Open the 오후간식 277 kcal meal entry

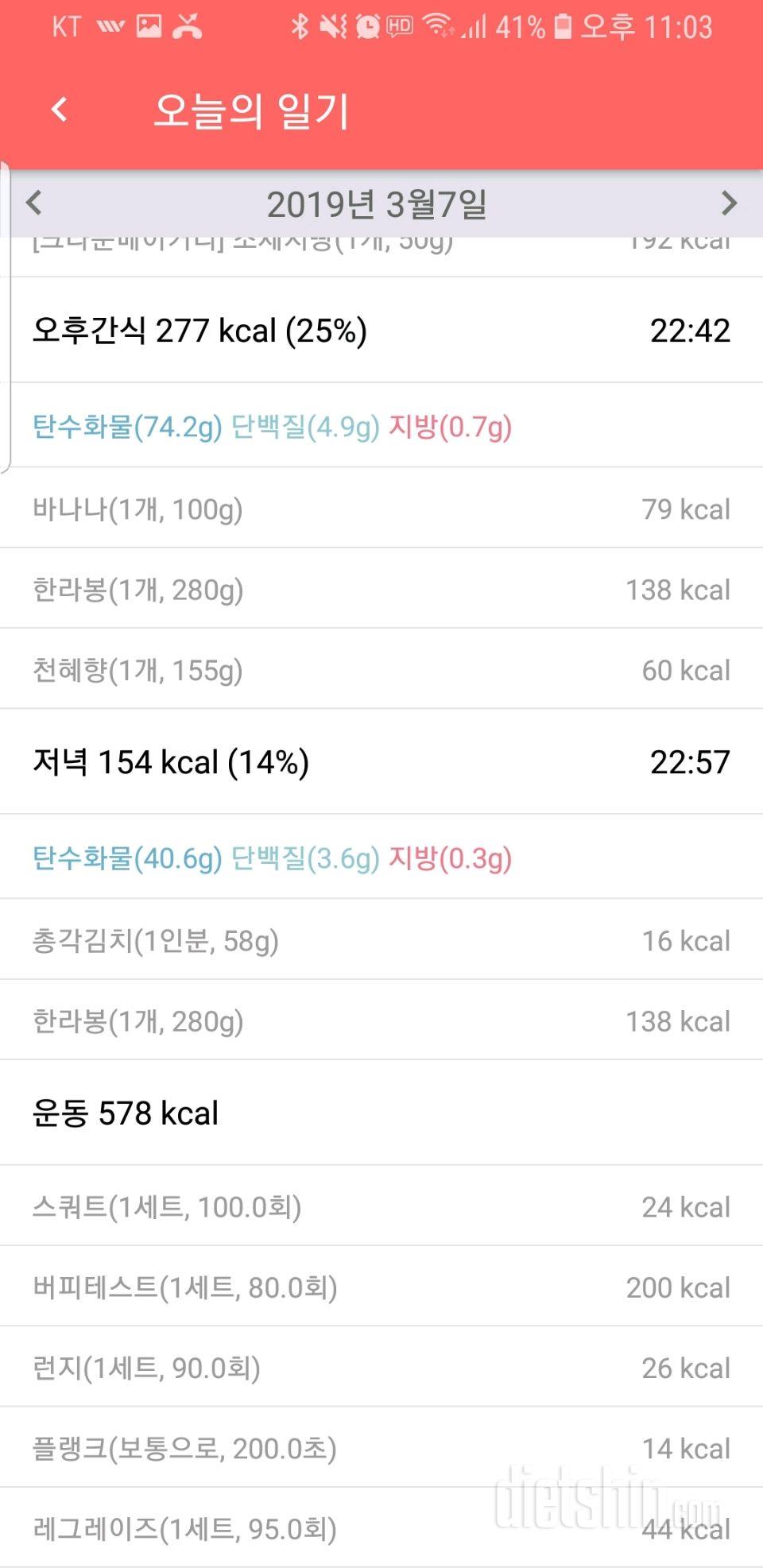click(381, 330)
